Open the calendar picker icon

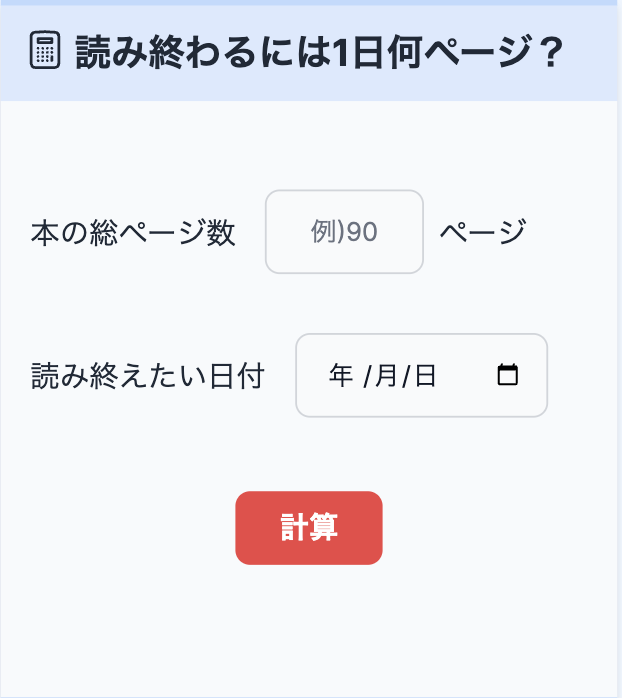pyautogui.click(x=508, y=375)
